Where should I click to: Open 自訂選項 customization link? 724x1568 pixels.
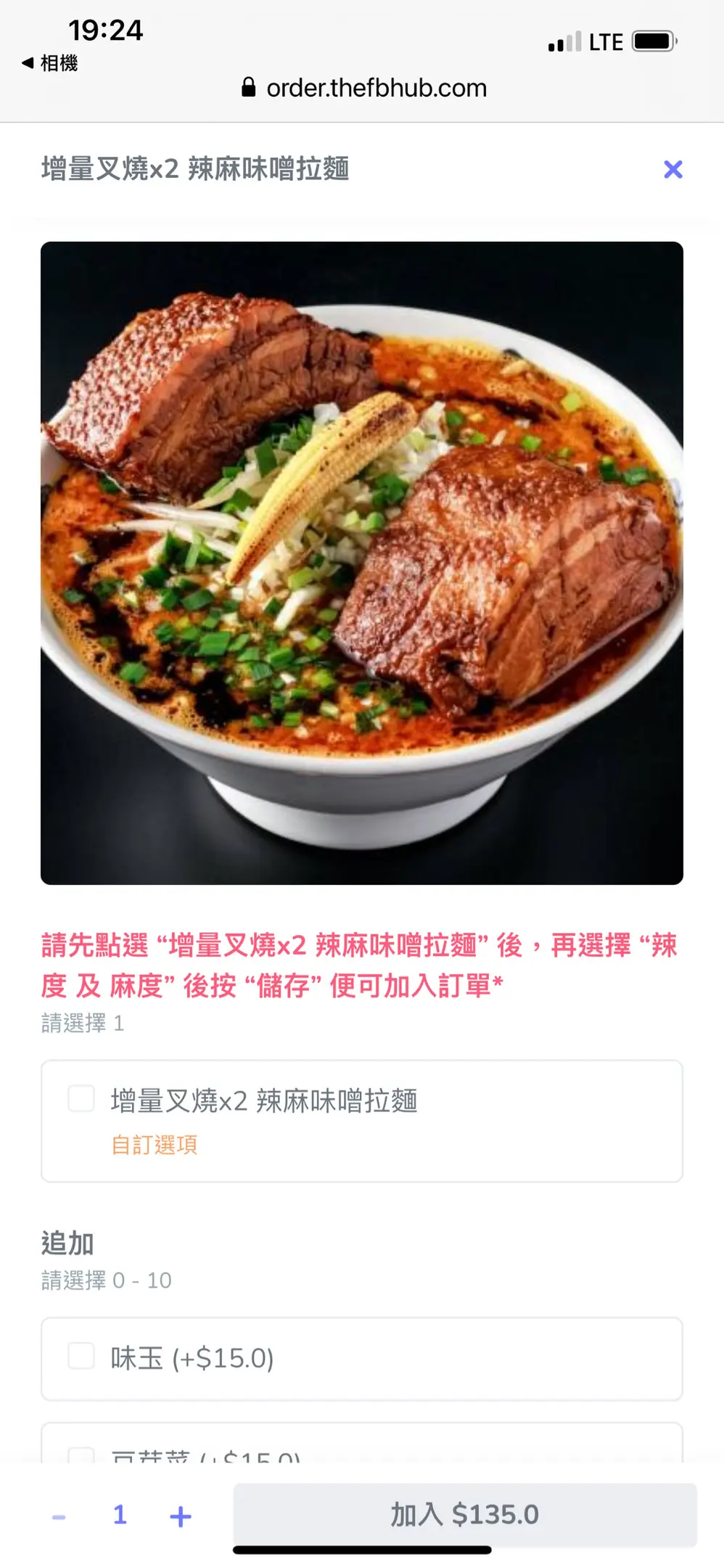154,1145
